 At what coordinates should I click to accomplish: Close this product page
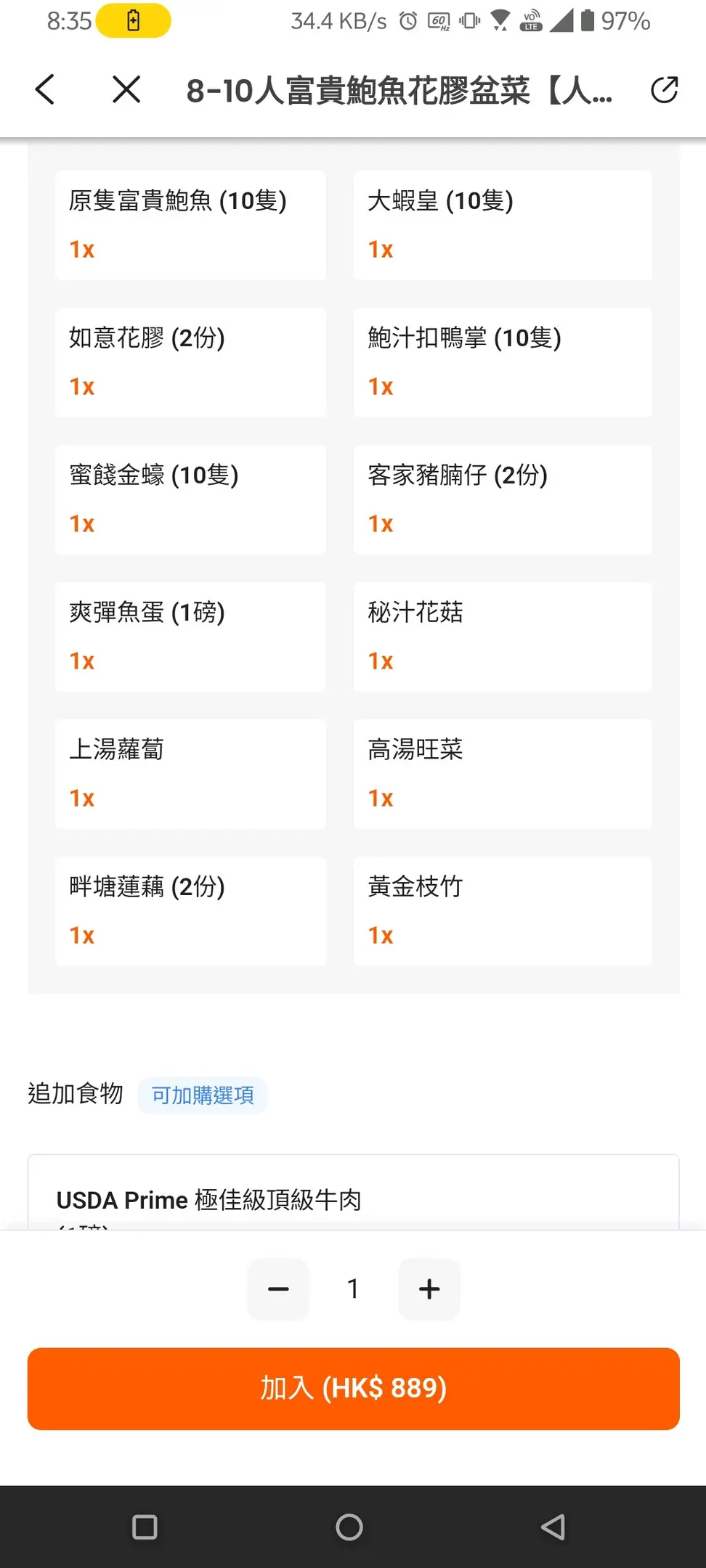pyautogui.click(x=126, y=90)
